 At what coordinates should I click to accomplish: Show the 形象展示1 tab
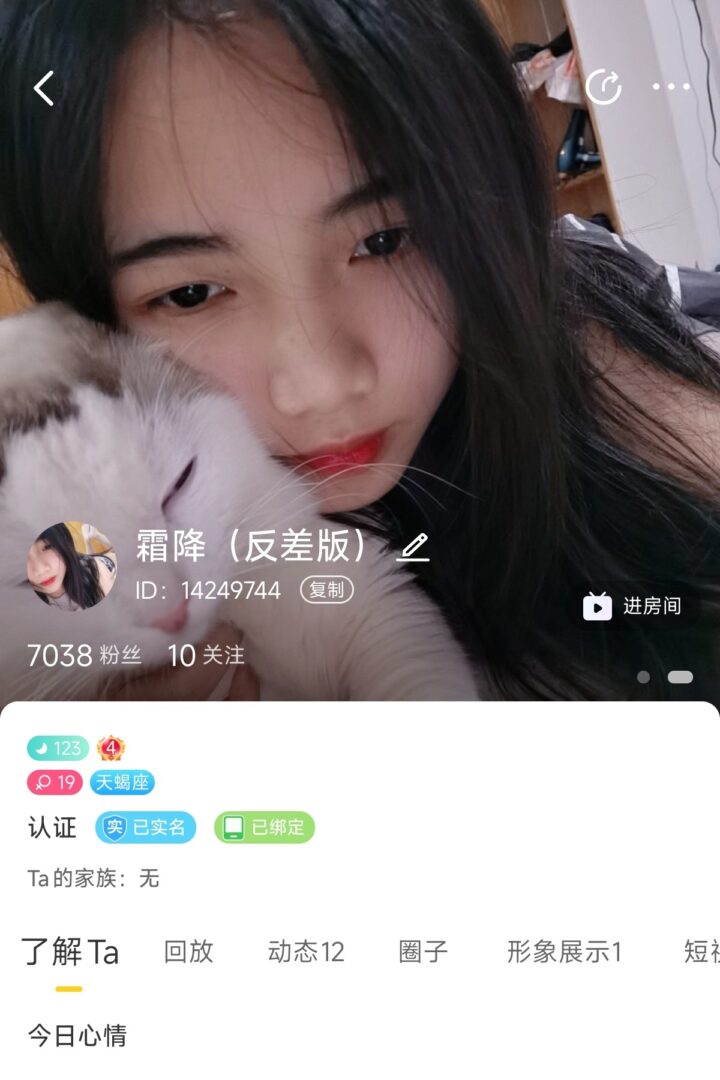564,952
